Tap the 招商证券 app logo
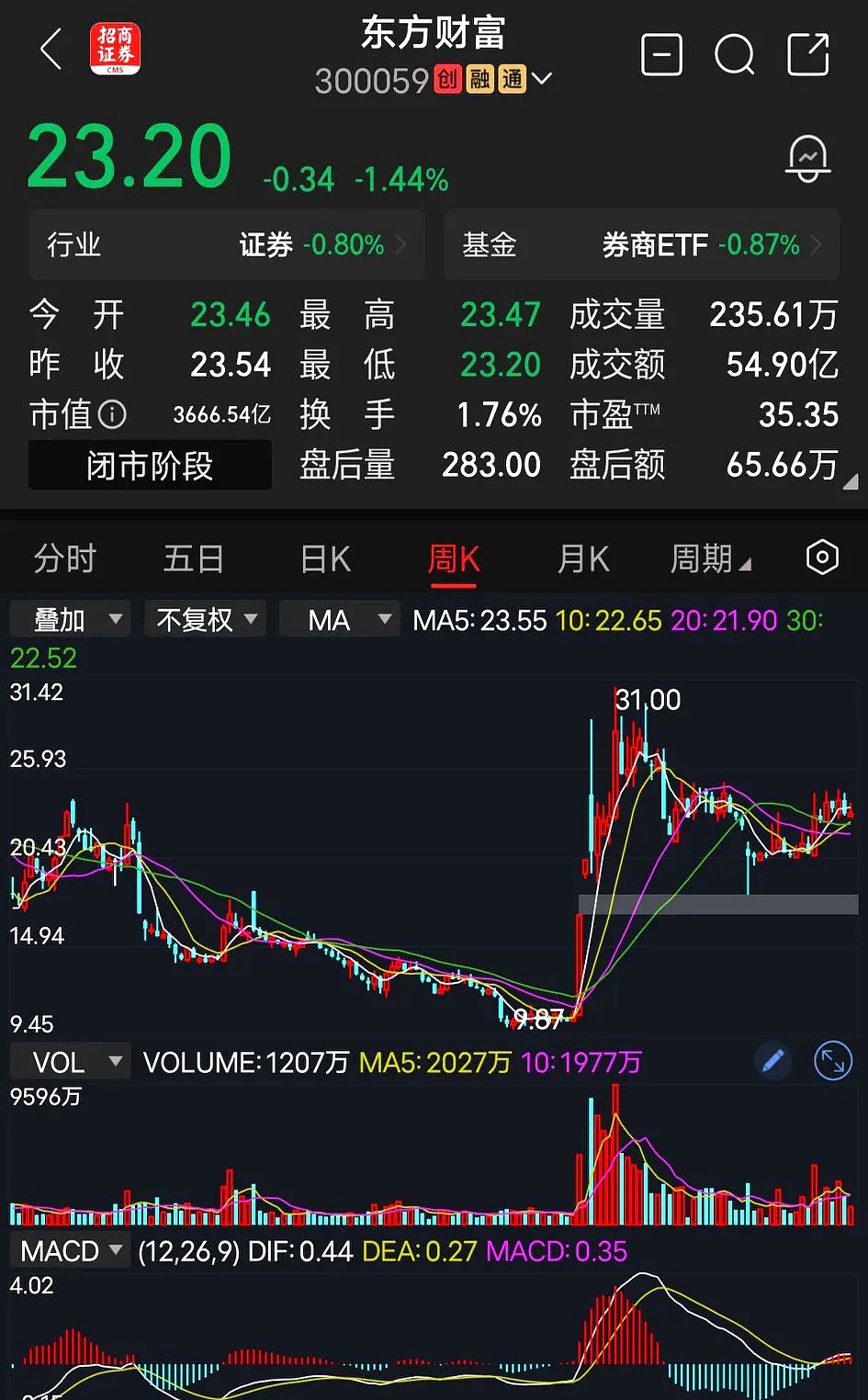This screenshot has height=1400, width=868. [115, 48]
